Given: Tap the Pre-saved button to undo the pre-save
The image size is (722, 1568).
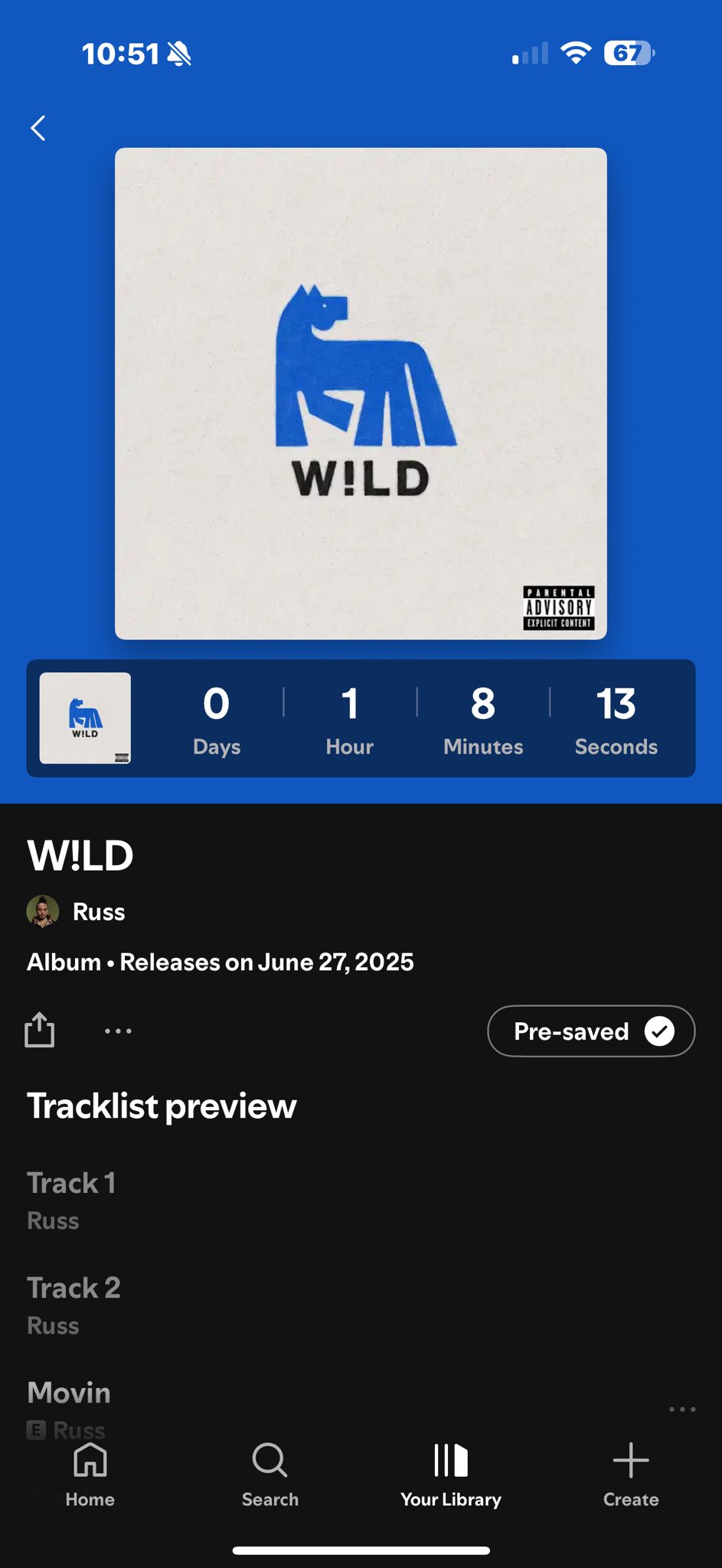Looking at the screenshot, I should pos(591,1031).
